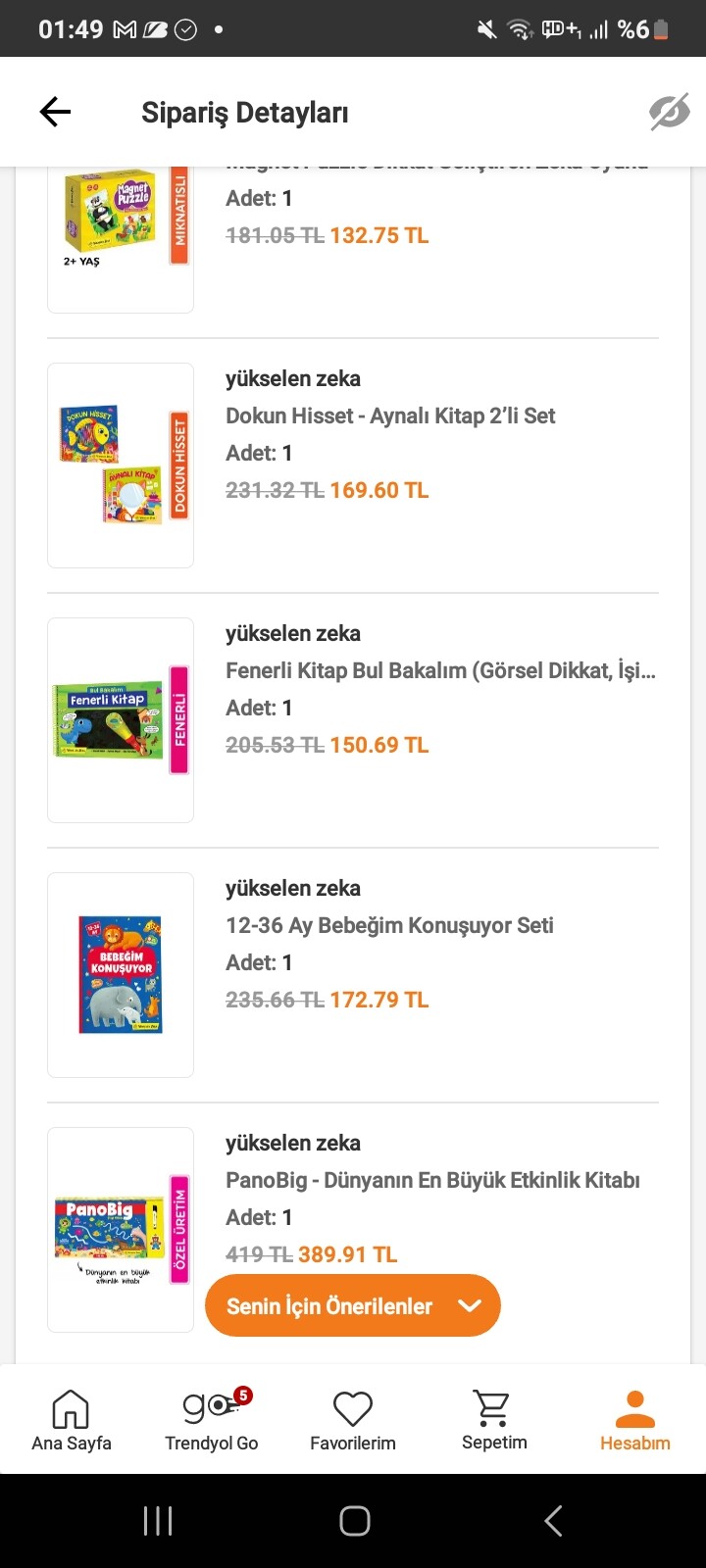
Task: Go to Favorilerim tab
Action: 353,1420
